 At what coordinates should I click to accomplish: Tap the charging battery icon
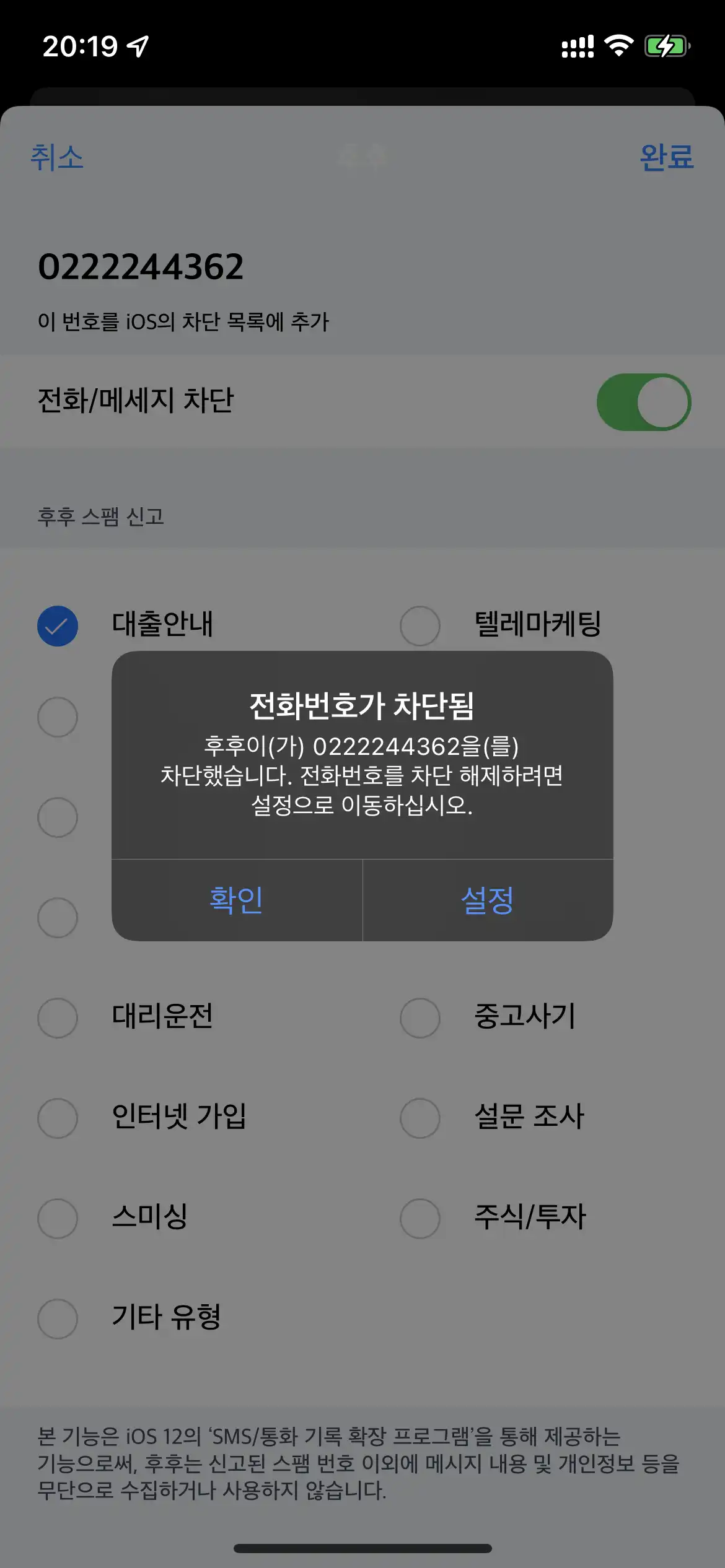[x=668, y=45]
